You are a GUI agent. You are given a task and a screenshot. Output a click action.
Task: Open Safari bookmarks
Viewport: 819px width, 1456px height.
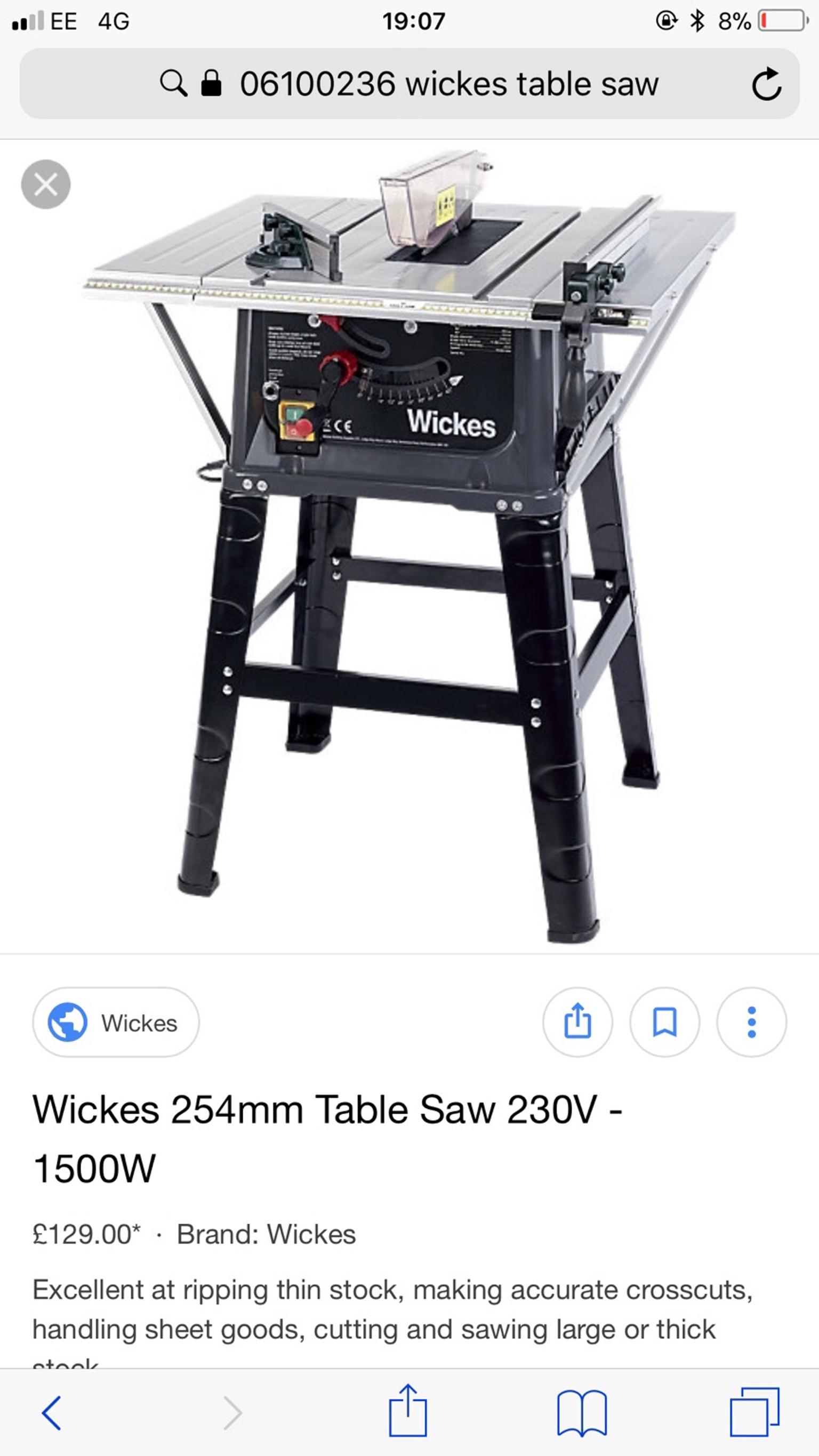coord(582,1413)
